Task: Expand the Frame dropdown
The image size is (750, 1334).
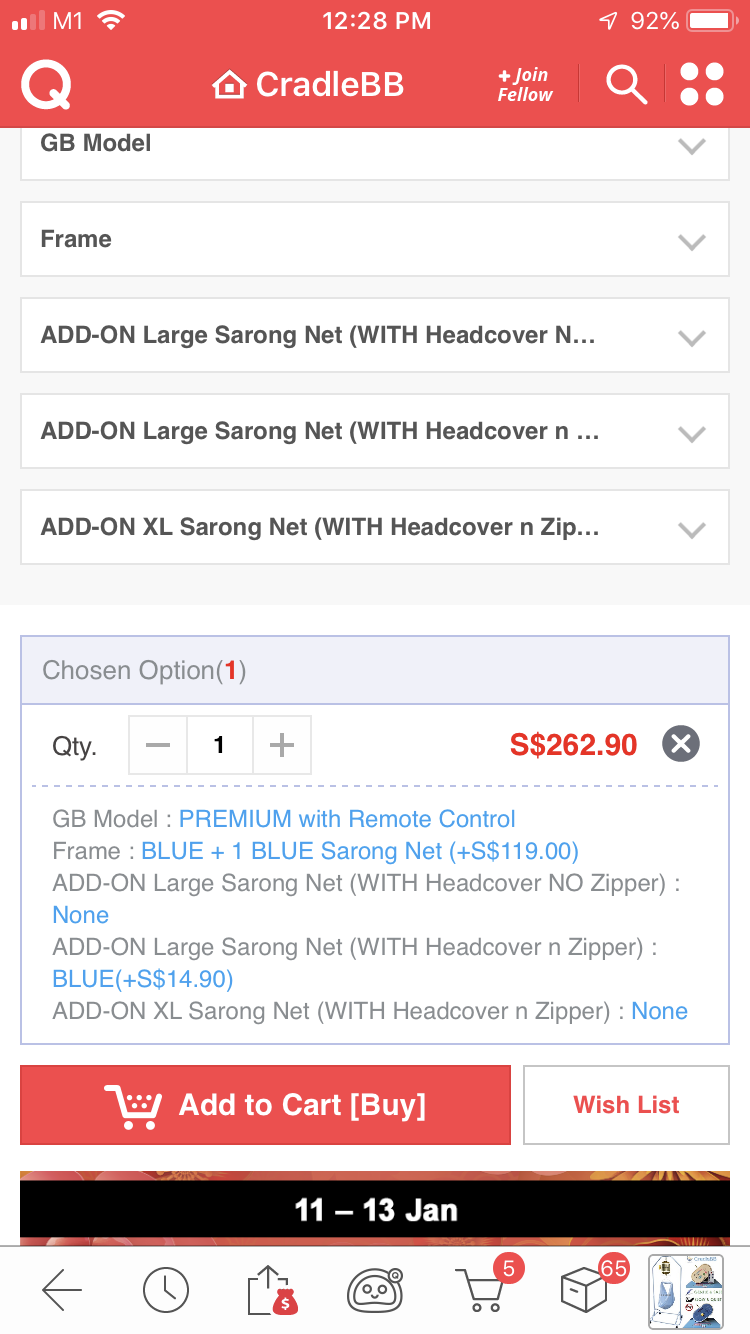Action: point(375,239)
